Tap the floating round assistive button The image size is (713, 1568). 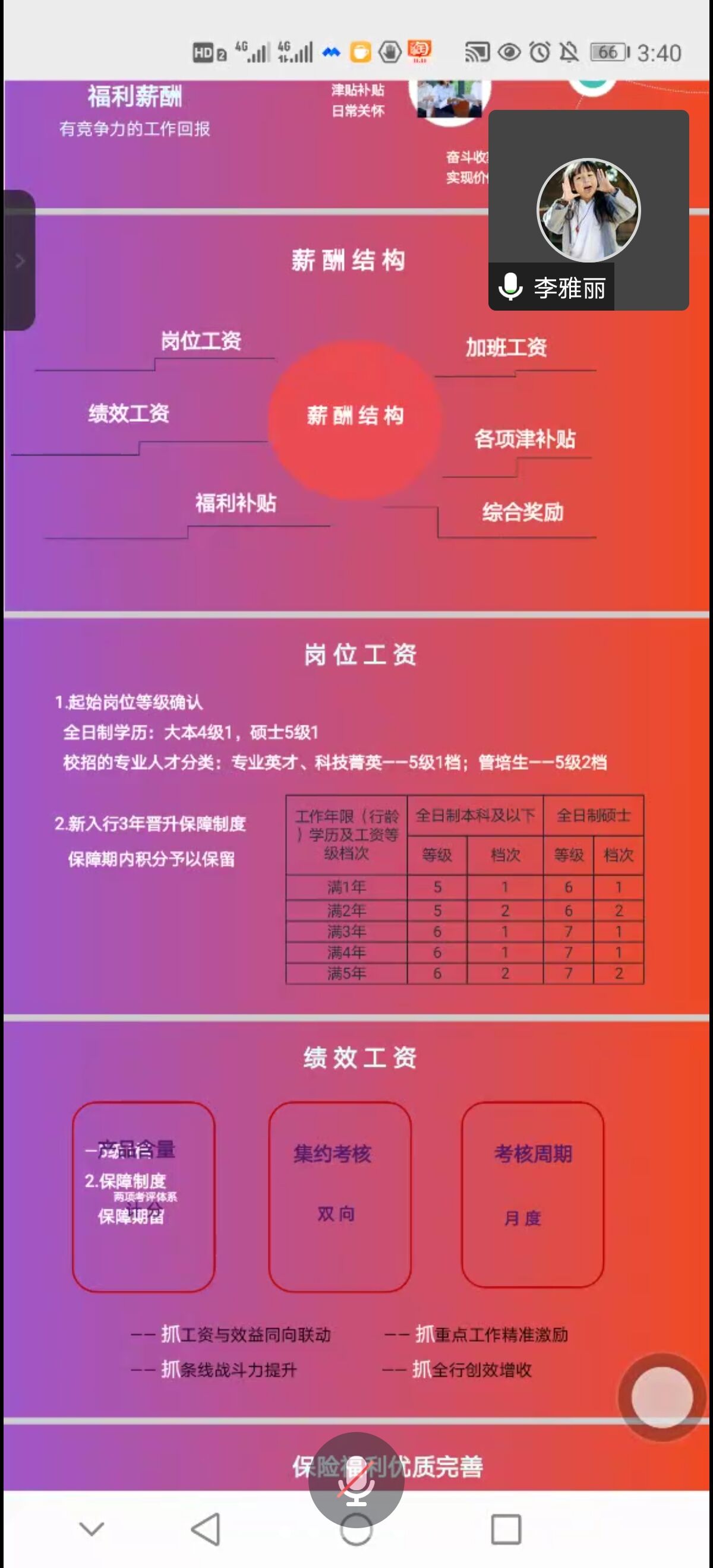(662, 1397)
